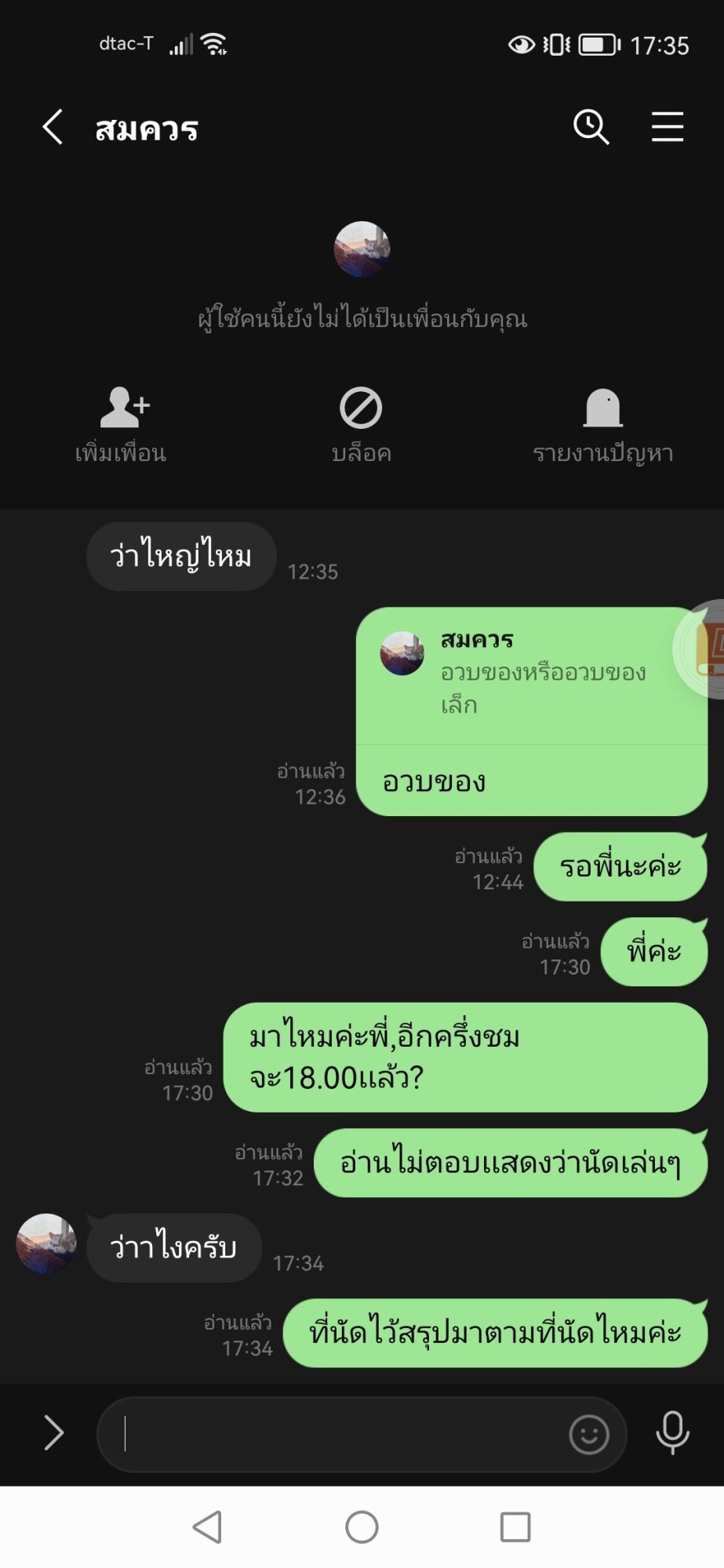The image size is (724, 1568).
Task: Tap sender avatar beside ว่าาไงครับ
Action: (46, 1243)
